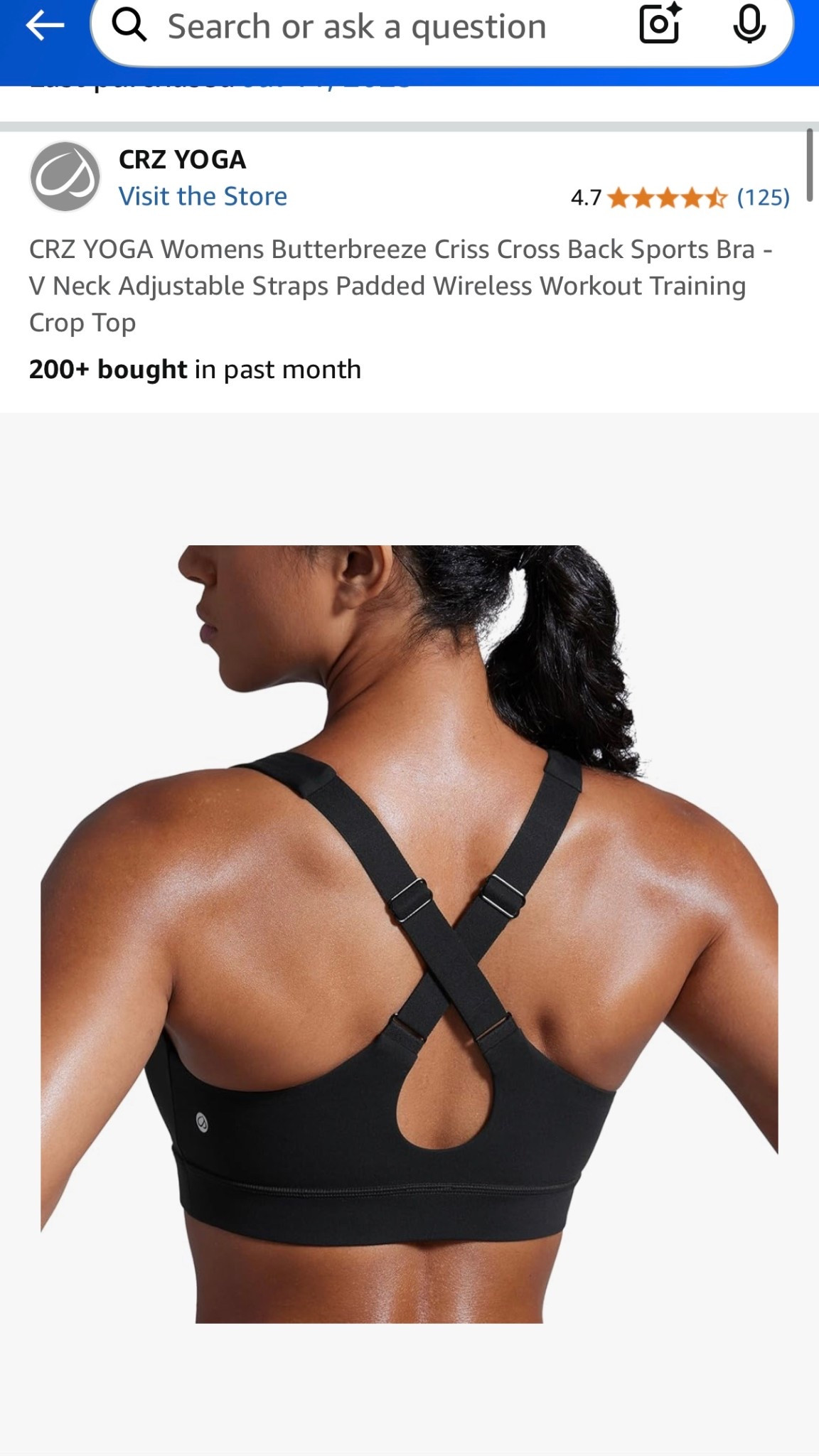Tap the CRZ YOGA brand logo
Screen dimensions: 819x1456
(65, 177)
